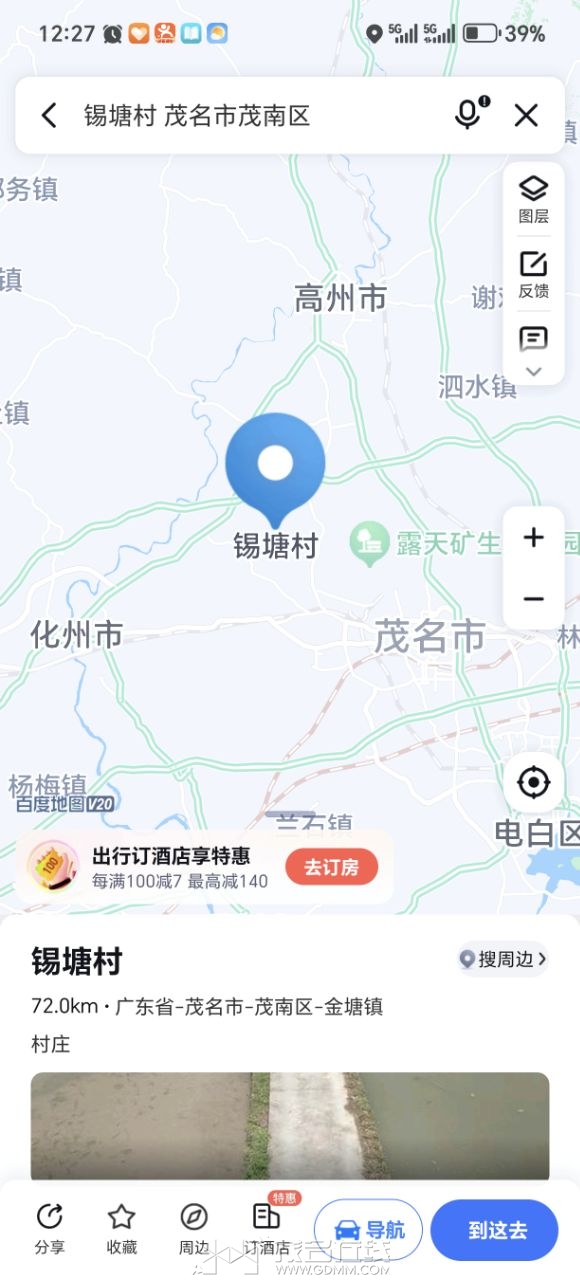Image resolution: width=580 pixels, height=1280 pixels.
Task: Go back from the search result
Action: click(49, 115)
